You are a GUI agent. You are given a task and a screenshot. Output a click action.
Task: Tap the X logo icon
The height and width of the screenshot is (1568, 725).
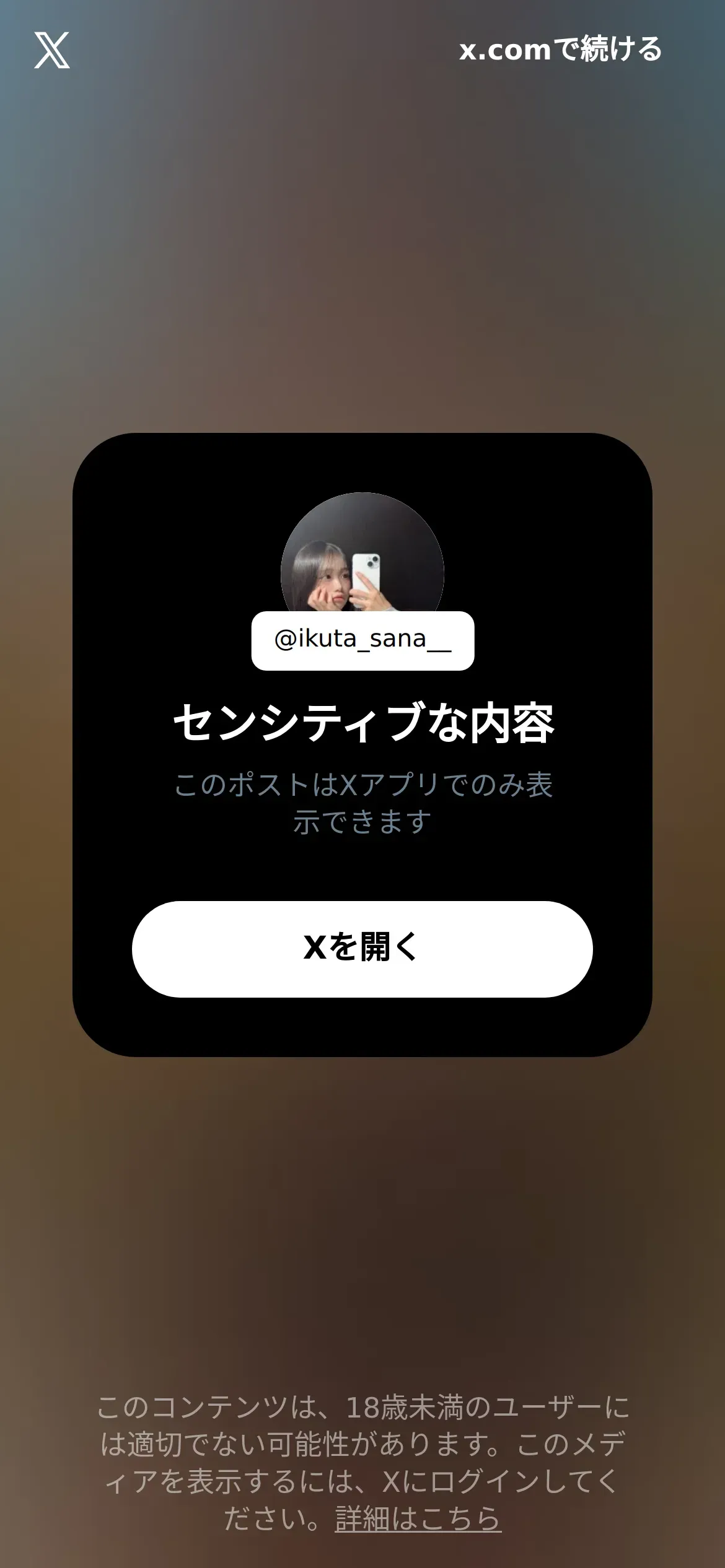(x=52, y=50)
